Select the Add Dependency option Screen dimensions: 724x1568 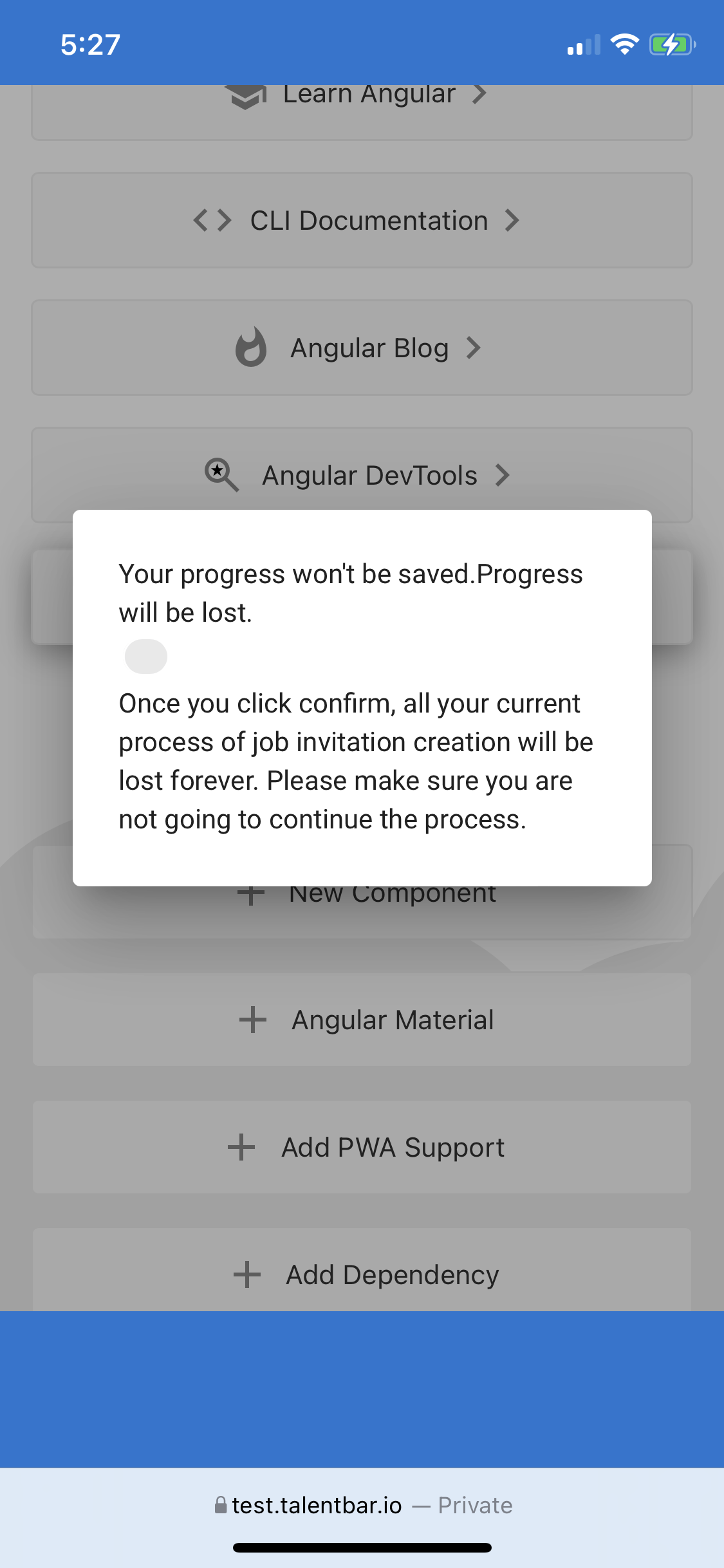point(362,1273)
